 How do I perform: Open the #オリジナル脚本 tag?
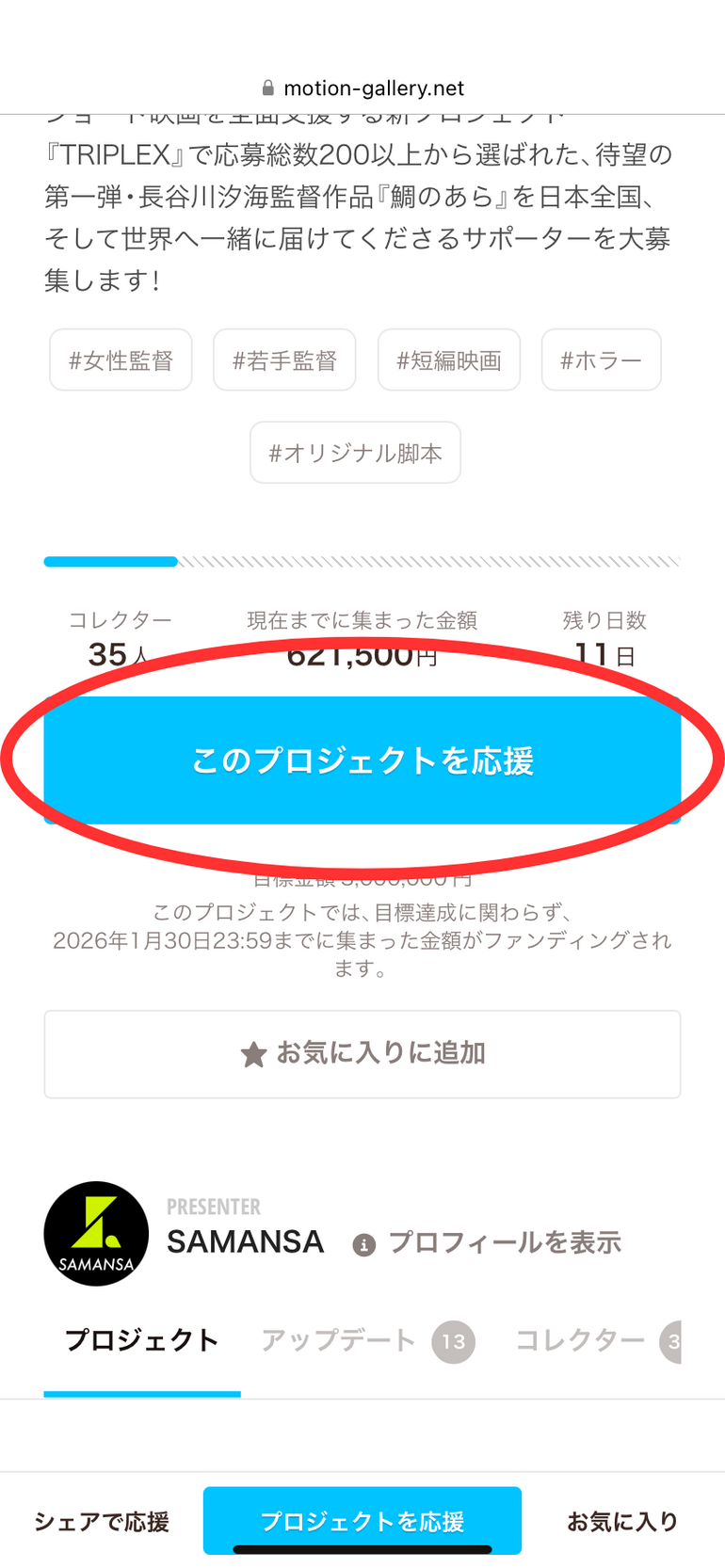[x=355, y=453]
